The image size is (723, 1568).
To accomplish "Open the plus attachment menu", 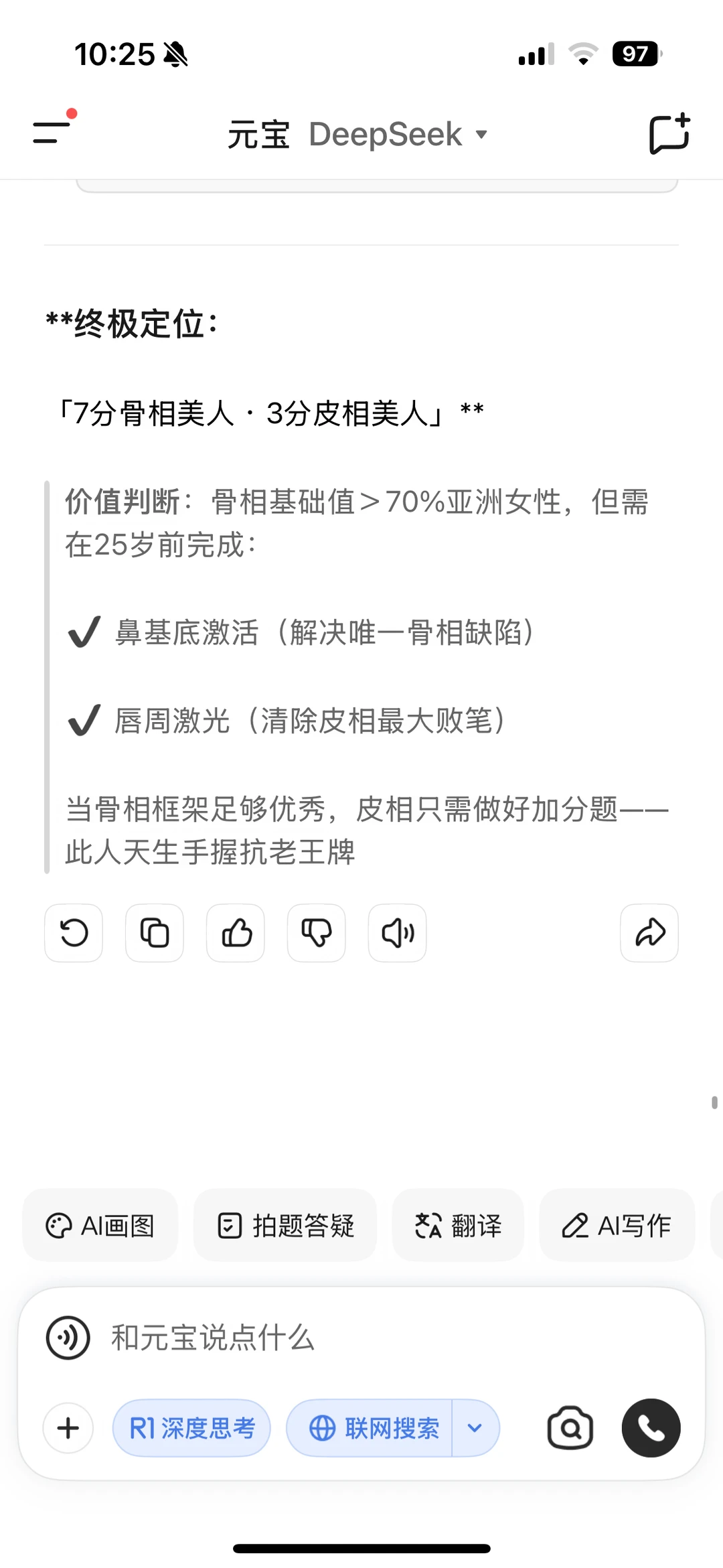I will point(68,1429).
